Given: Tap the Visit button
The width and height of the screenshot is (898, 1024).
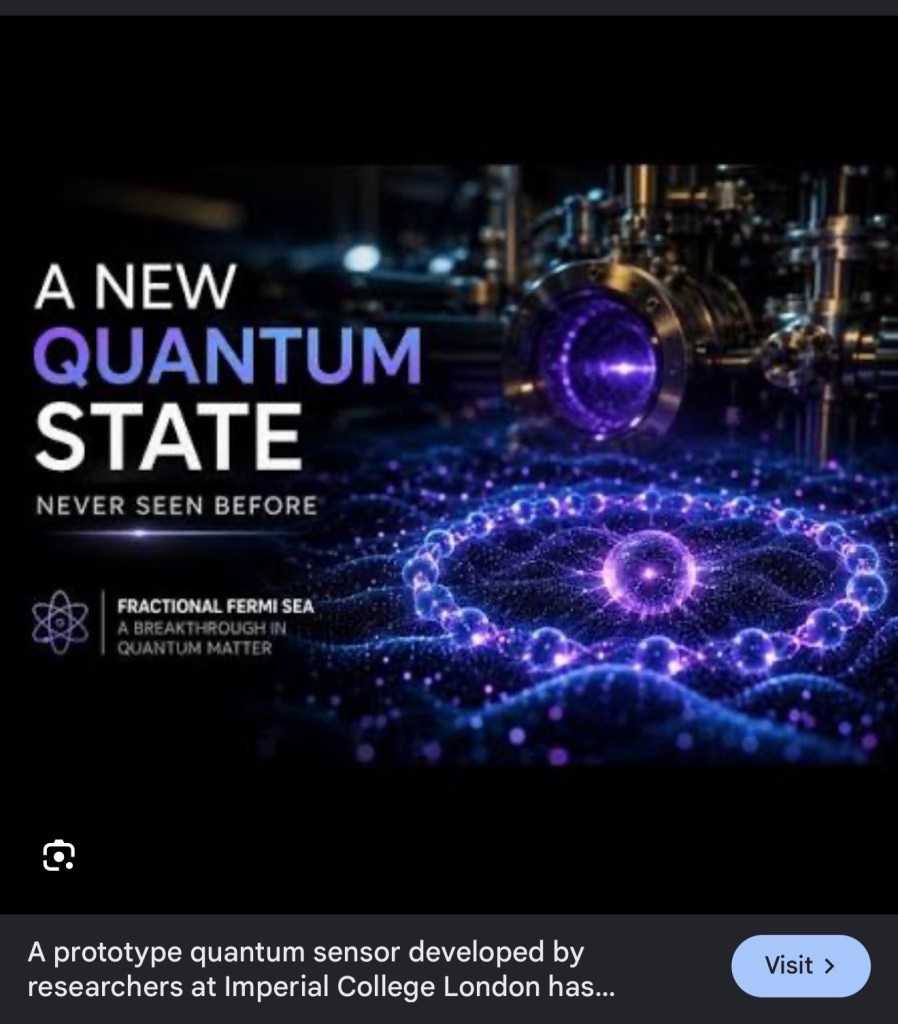Looking at the screenshot, I should coord(800,965).
